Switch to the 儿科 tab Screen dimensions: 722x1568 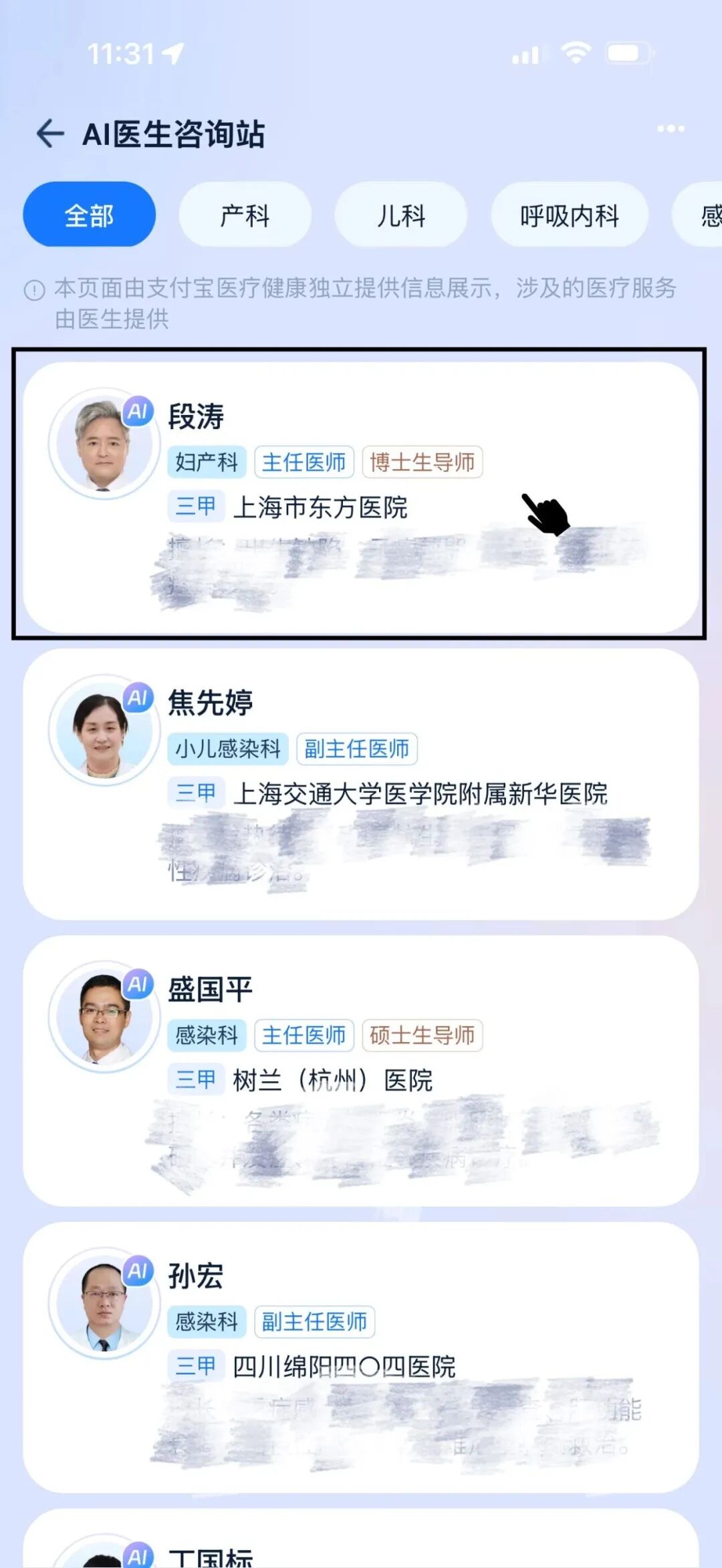pos(400,214)
